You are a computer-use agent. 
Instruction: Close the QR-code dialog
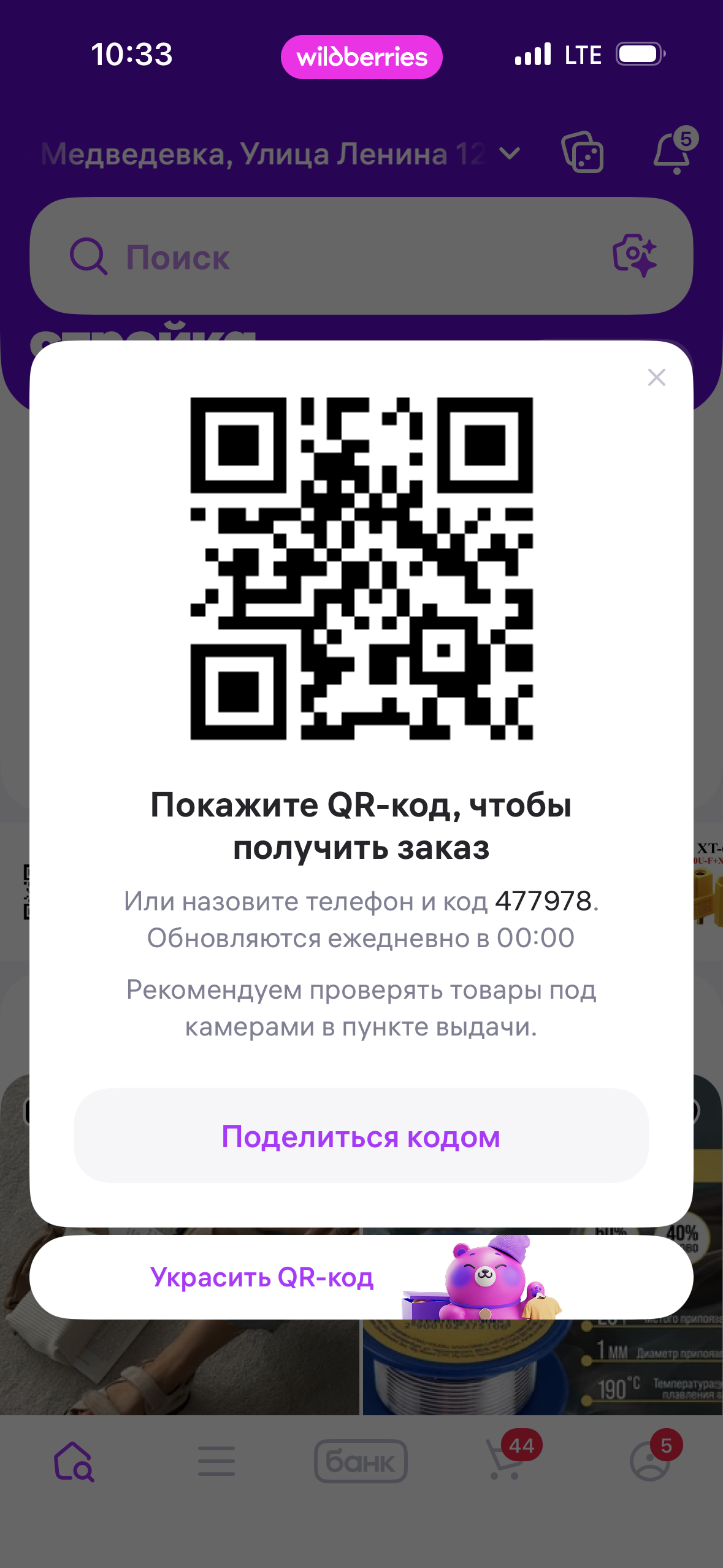656,377
